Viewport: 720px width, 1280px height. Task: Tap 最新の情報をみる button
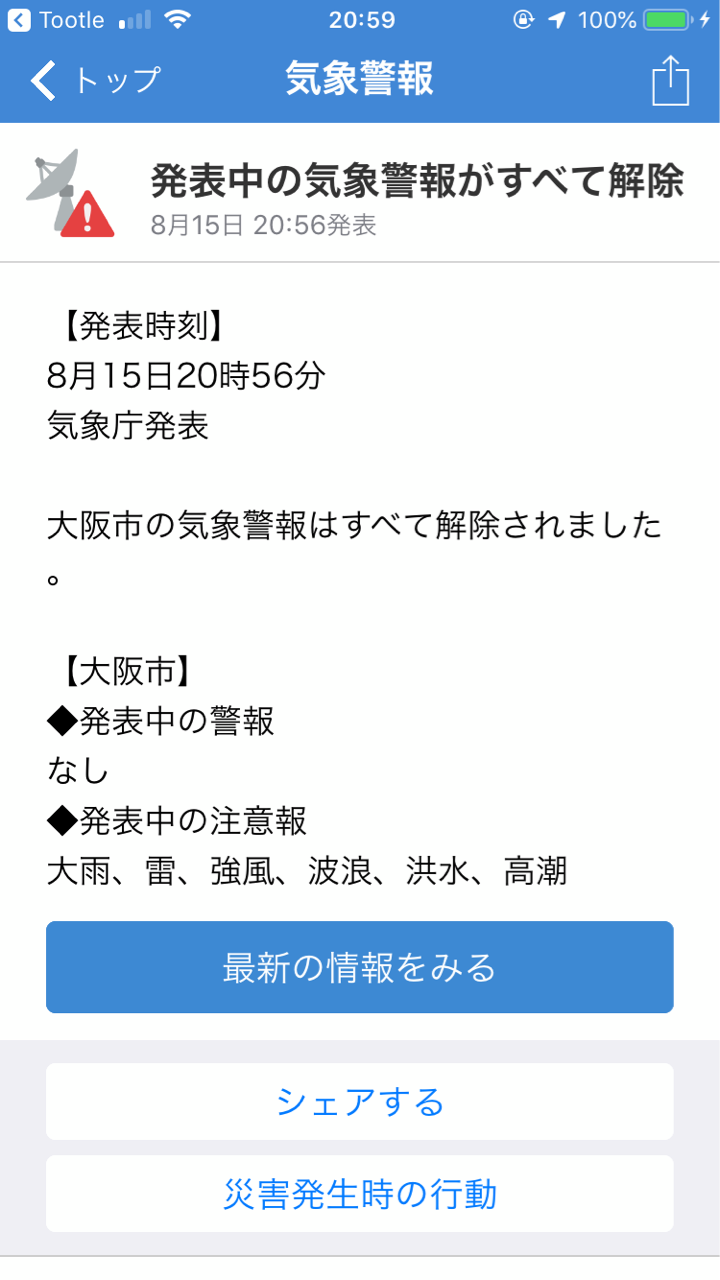point(360,967)
